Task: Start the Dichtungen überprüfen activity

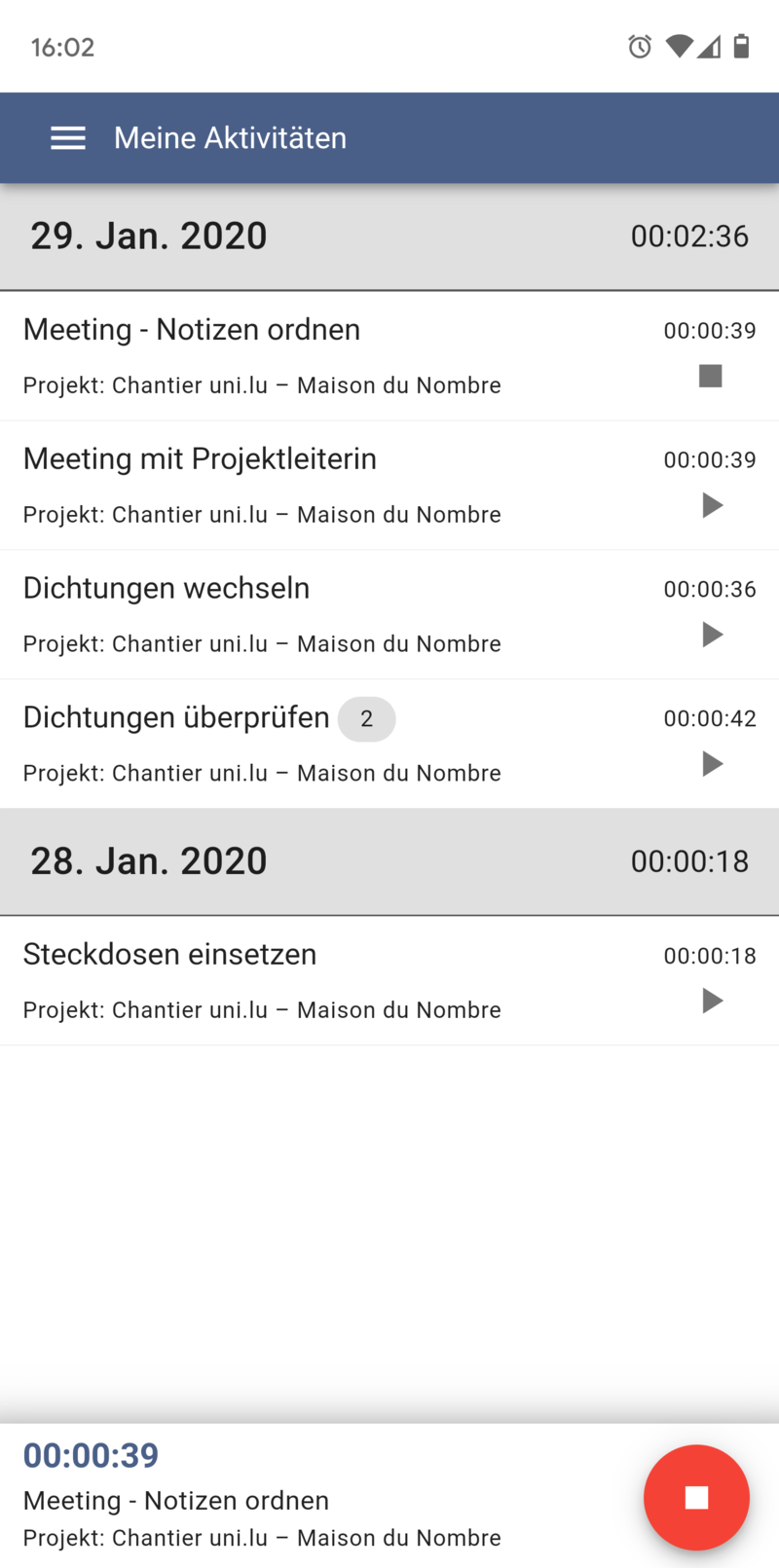Action: (x=712, y=764)
